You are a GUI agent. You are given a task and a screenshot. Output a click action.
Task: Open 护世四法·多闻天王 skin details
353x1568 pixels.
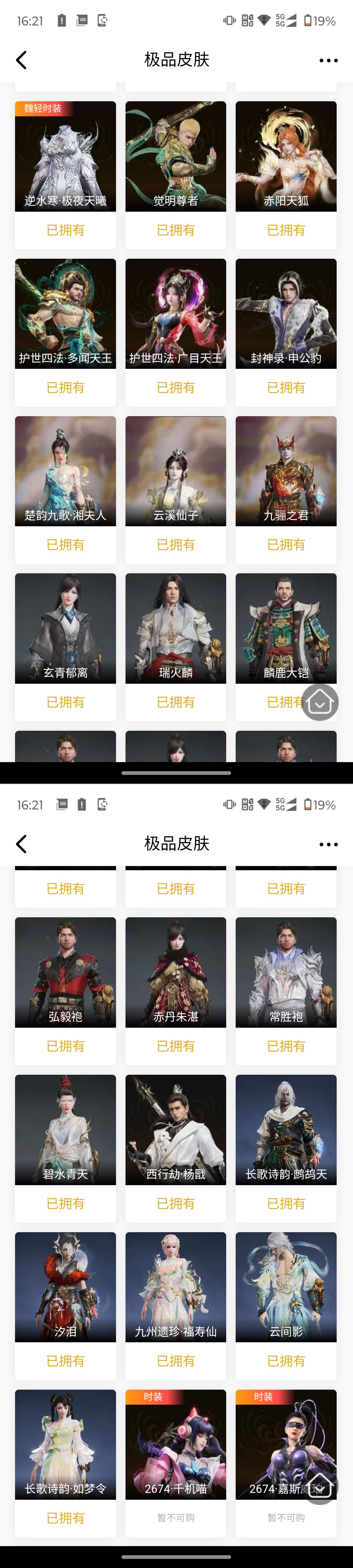tap(65, 332)
